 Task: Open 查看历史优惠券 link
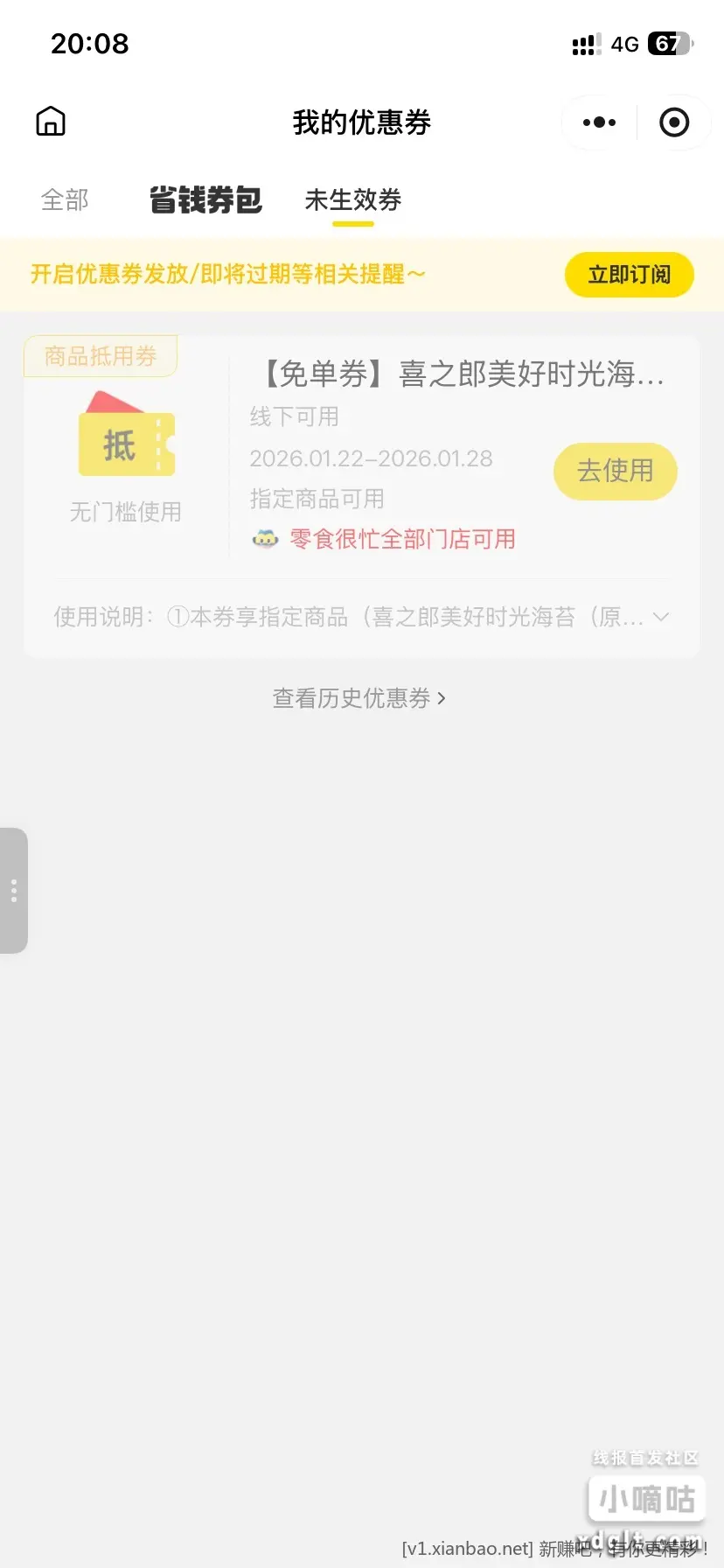359,698
